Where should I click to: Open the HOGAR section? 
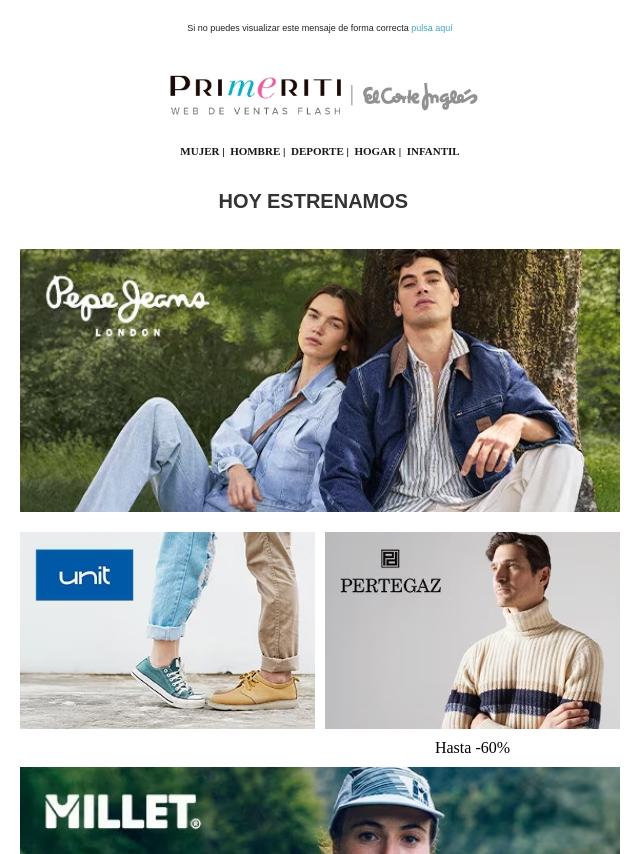click(375, 151)
